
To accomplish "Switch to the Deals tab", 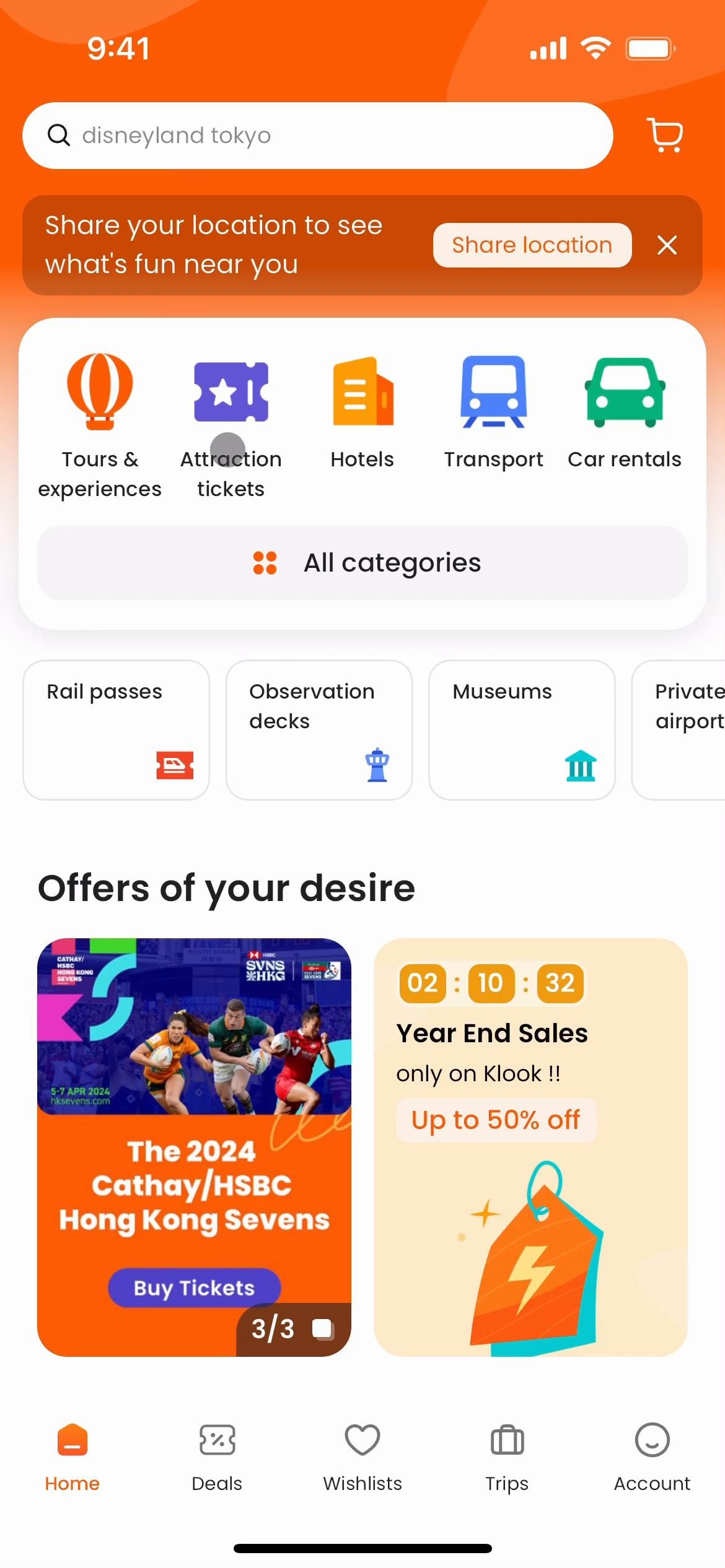I will tap(217, 1457).
